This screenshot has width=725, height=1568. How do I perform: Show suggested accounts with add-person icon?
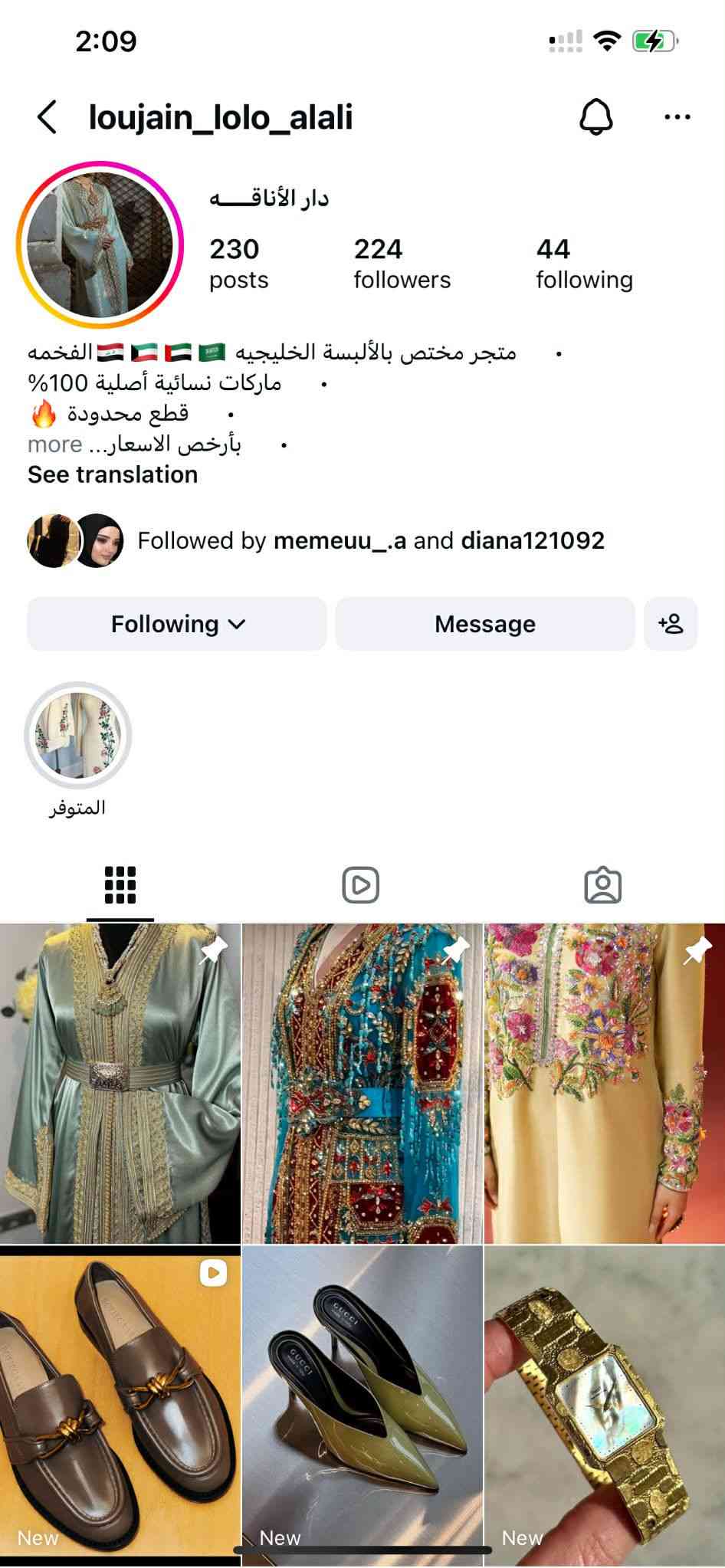click(x=671, y=624)
